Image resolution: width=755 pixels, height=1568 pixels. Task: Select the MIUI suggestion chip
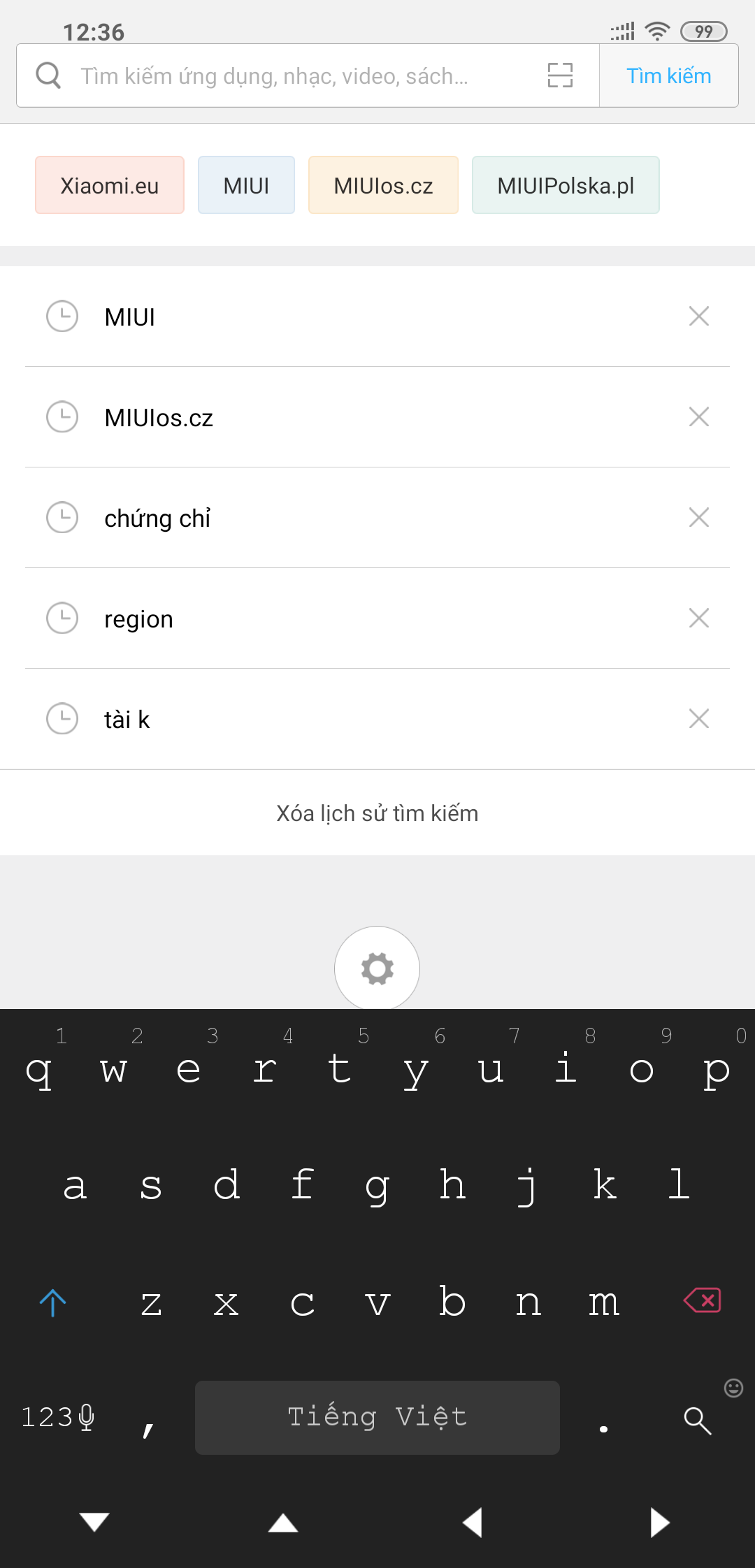click(x=246, y=185)
